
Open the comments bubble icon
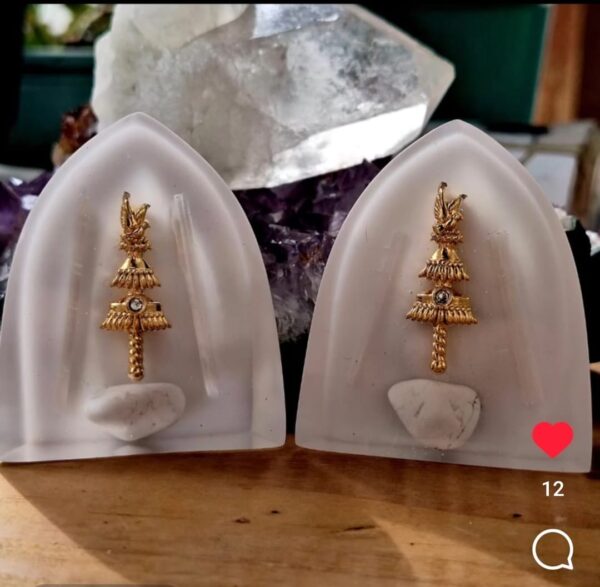coord(552,549)
